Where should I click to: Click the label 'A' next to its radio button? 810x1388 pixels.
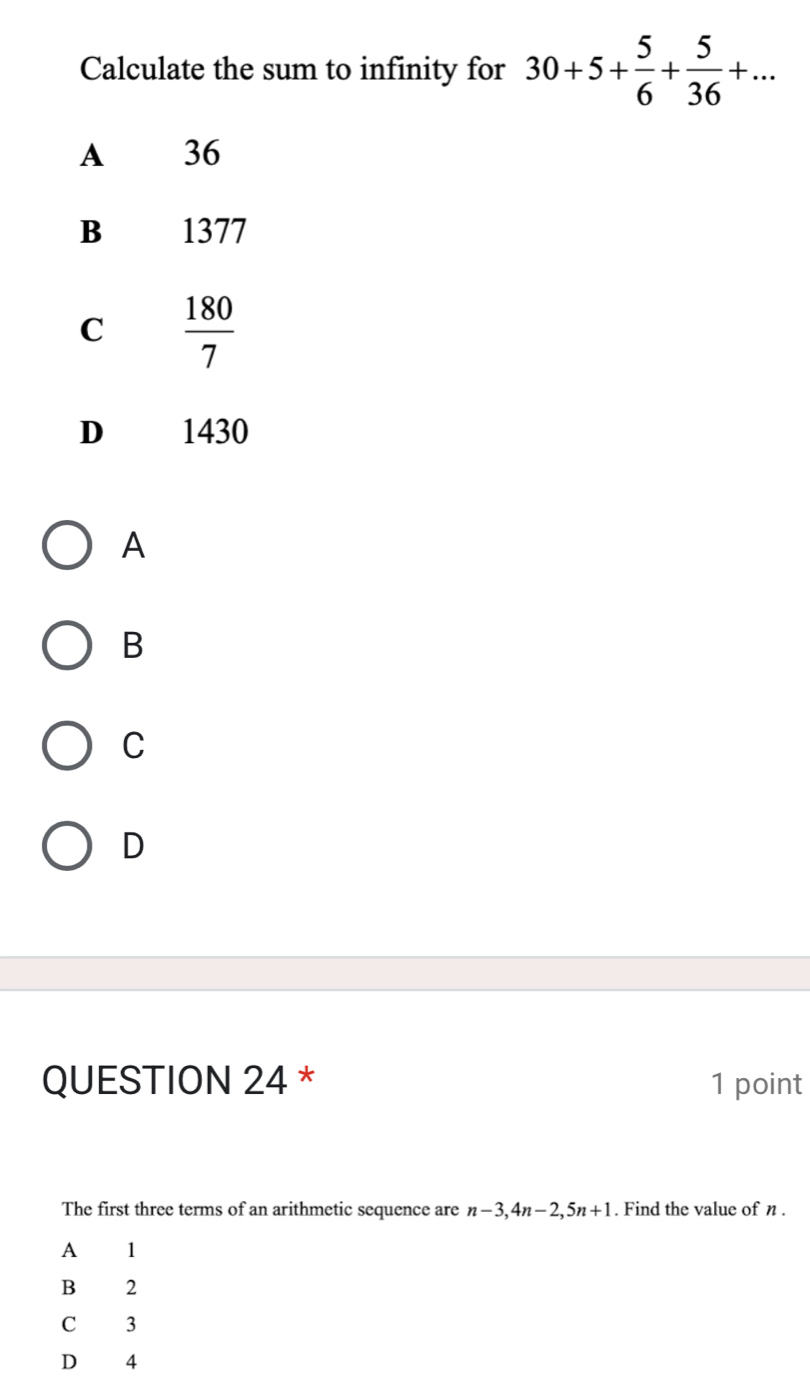point(135,546)
